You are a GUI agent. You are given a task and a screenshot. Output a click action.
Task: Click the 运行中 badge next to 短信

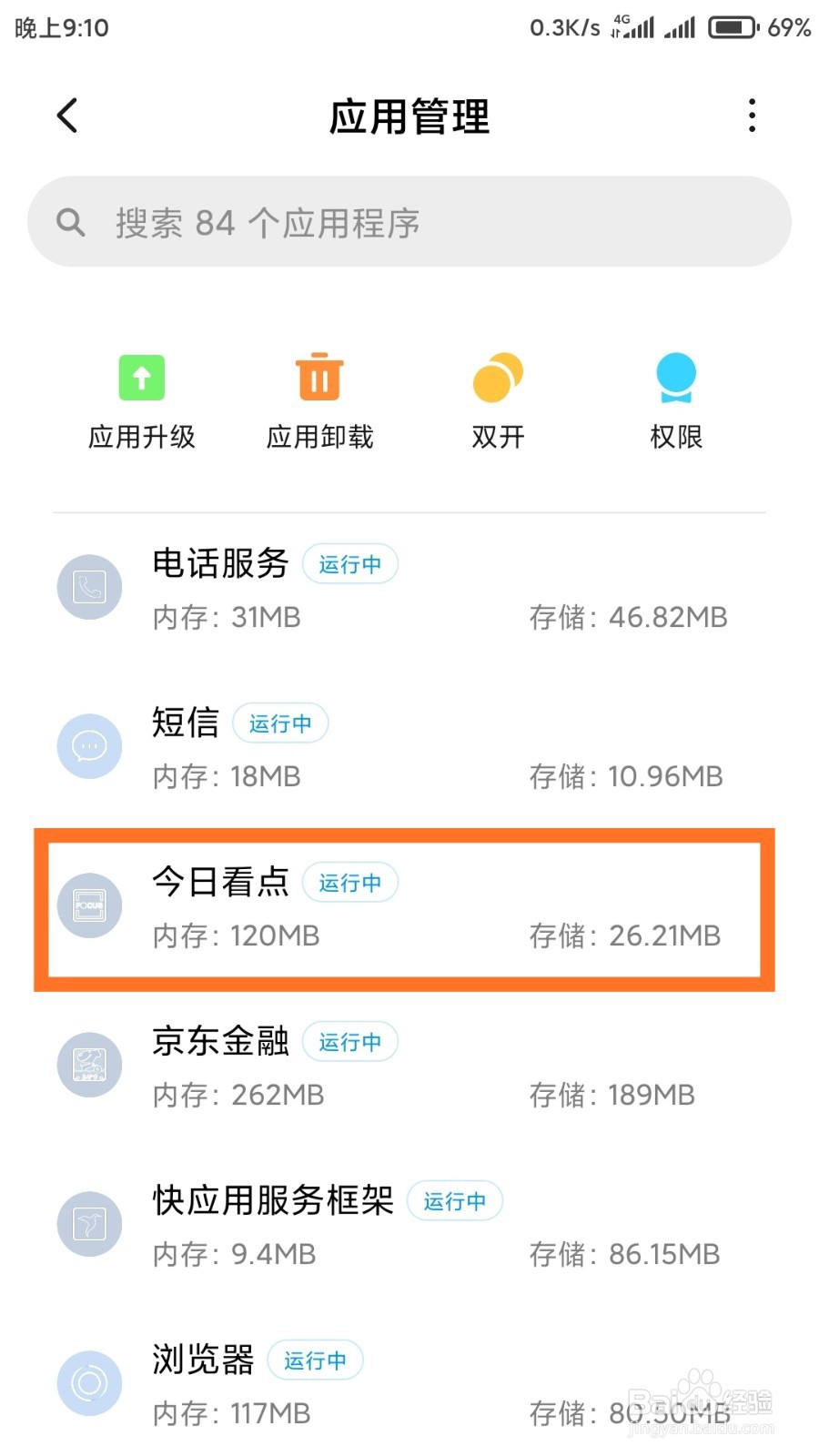(x=280, y=723)
